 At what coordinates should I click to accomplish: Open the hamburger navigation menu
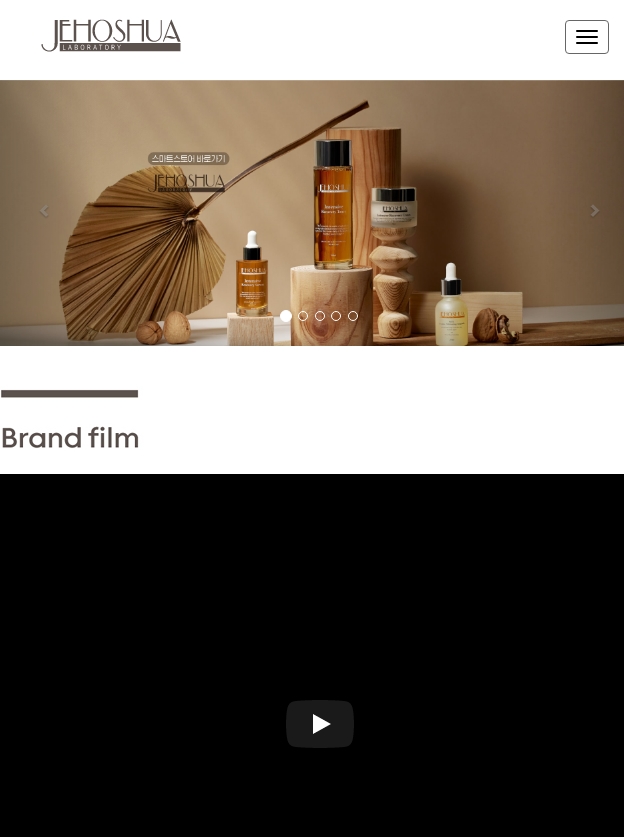pyautogui.click(x=587, y=37)
